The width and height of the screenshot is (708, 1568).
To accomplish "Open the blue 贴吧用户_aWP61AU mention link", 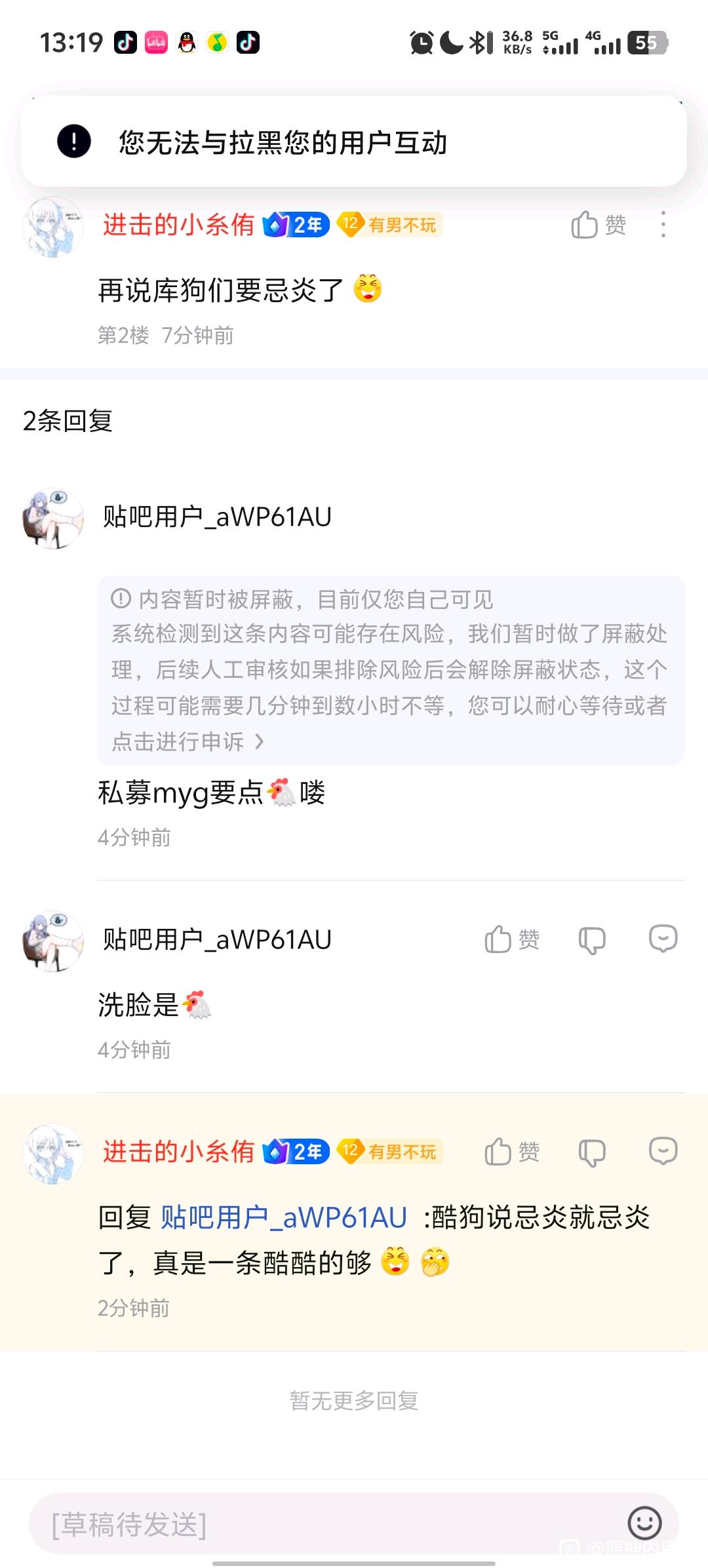I will click(283, 1218).
